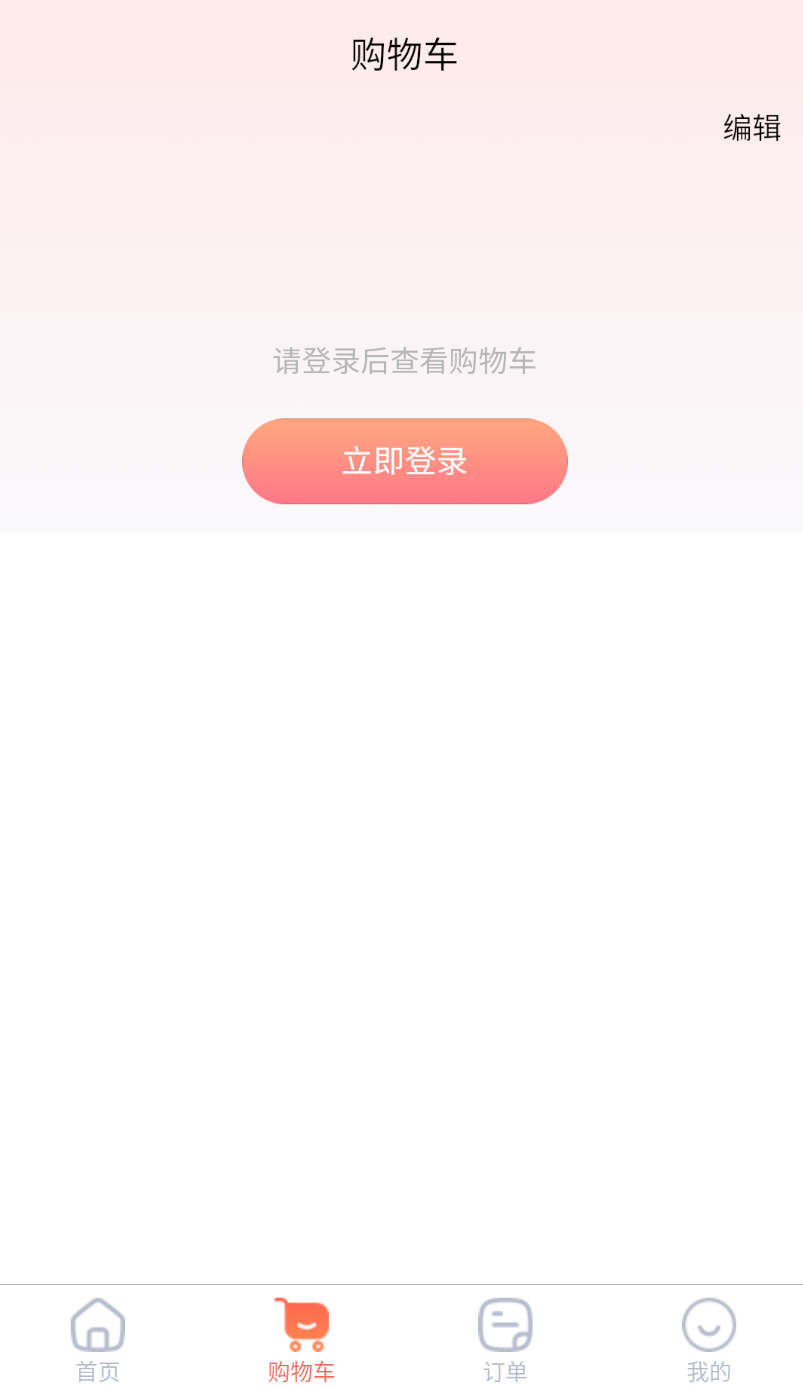Screen dimensions: 803x1387
Task: Tap the gradient orange login button
Action: click(404, 461)
